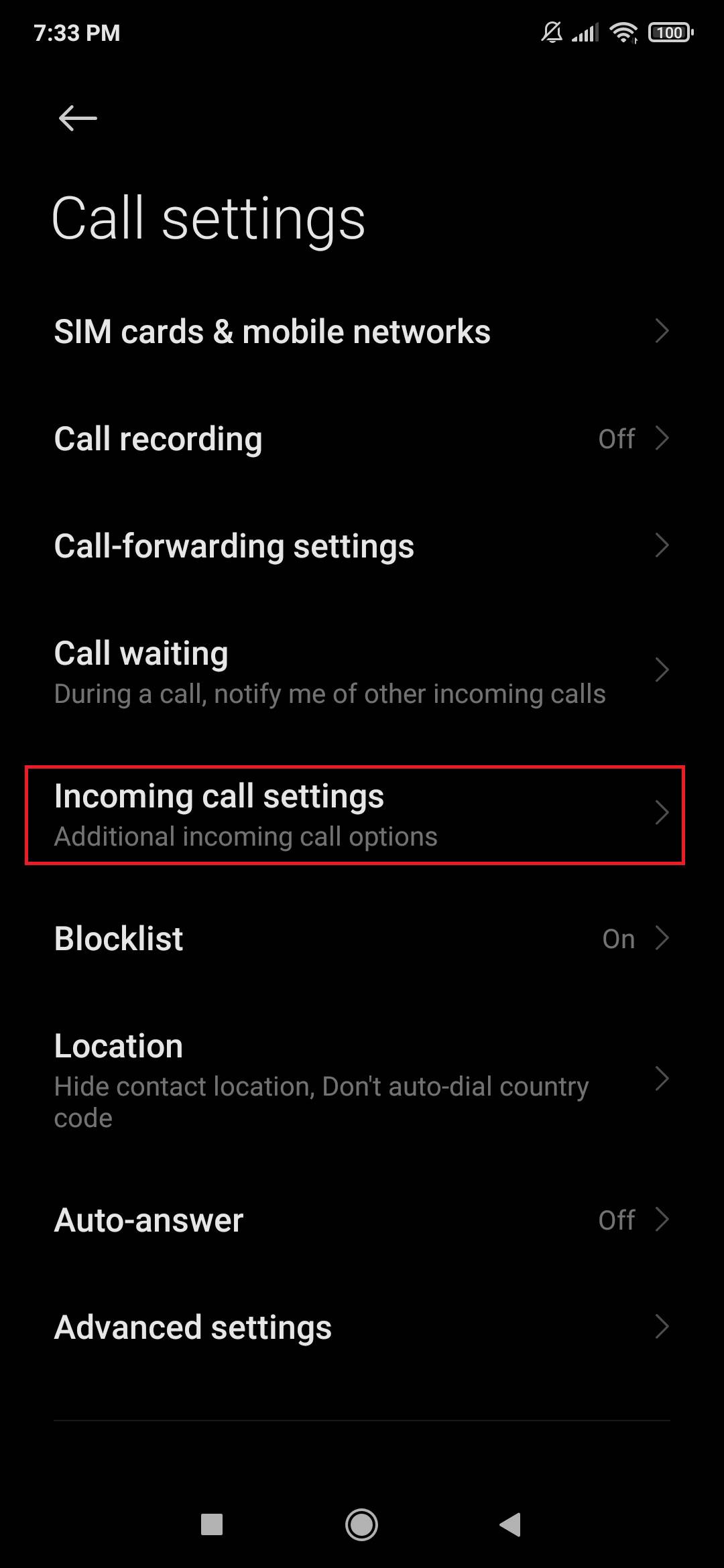Image resolution: width=724 pixels, height=1568 pixels.
Task: Open Call waiting options
Action: [x=362, y=671]
